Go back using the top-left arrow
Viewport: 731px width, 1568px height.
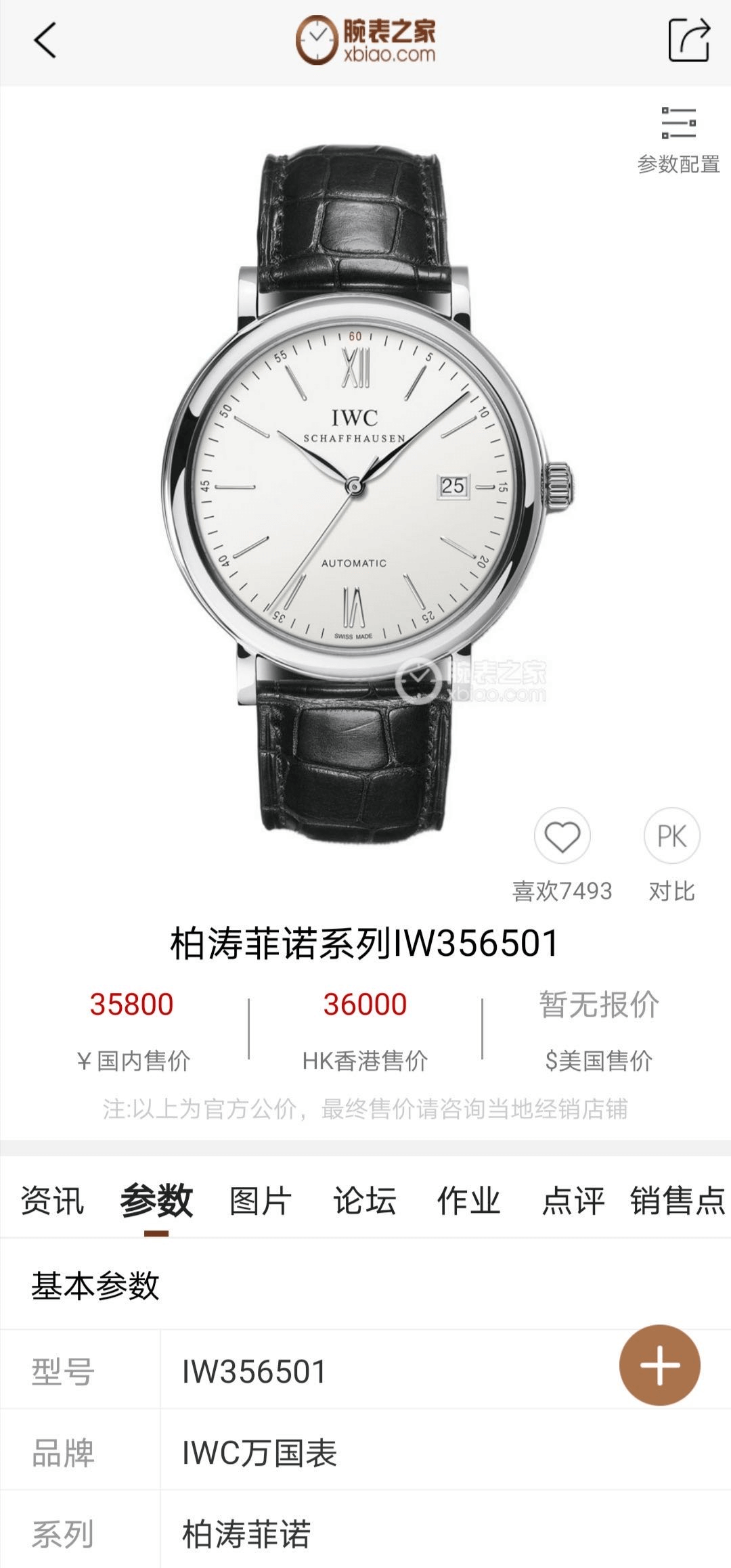point(45,41)
